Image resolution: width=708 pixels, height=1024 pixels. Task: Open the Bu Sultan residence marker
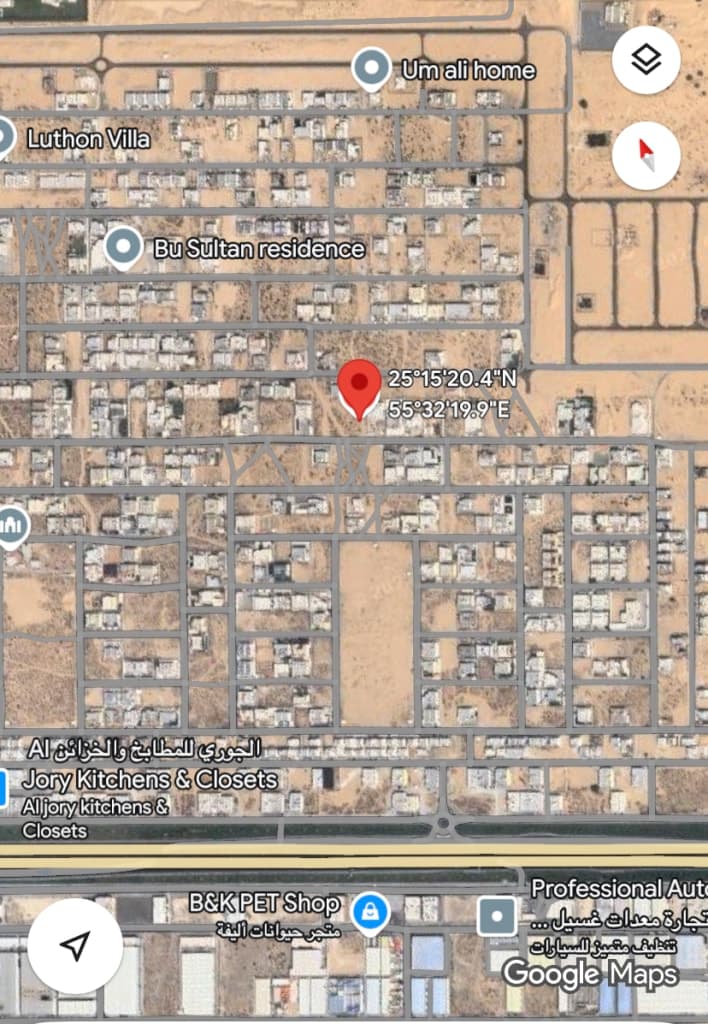[124, 247]
